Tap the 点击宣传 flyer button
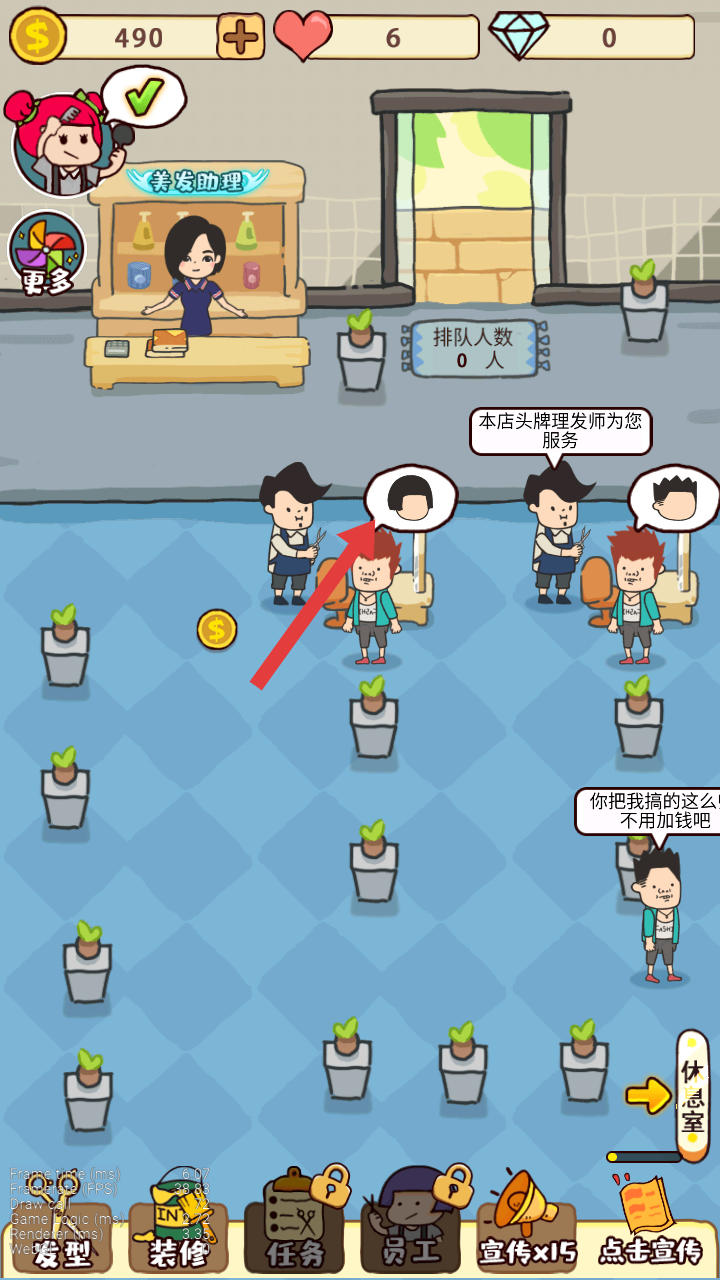 650,1222
